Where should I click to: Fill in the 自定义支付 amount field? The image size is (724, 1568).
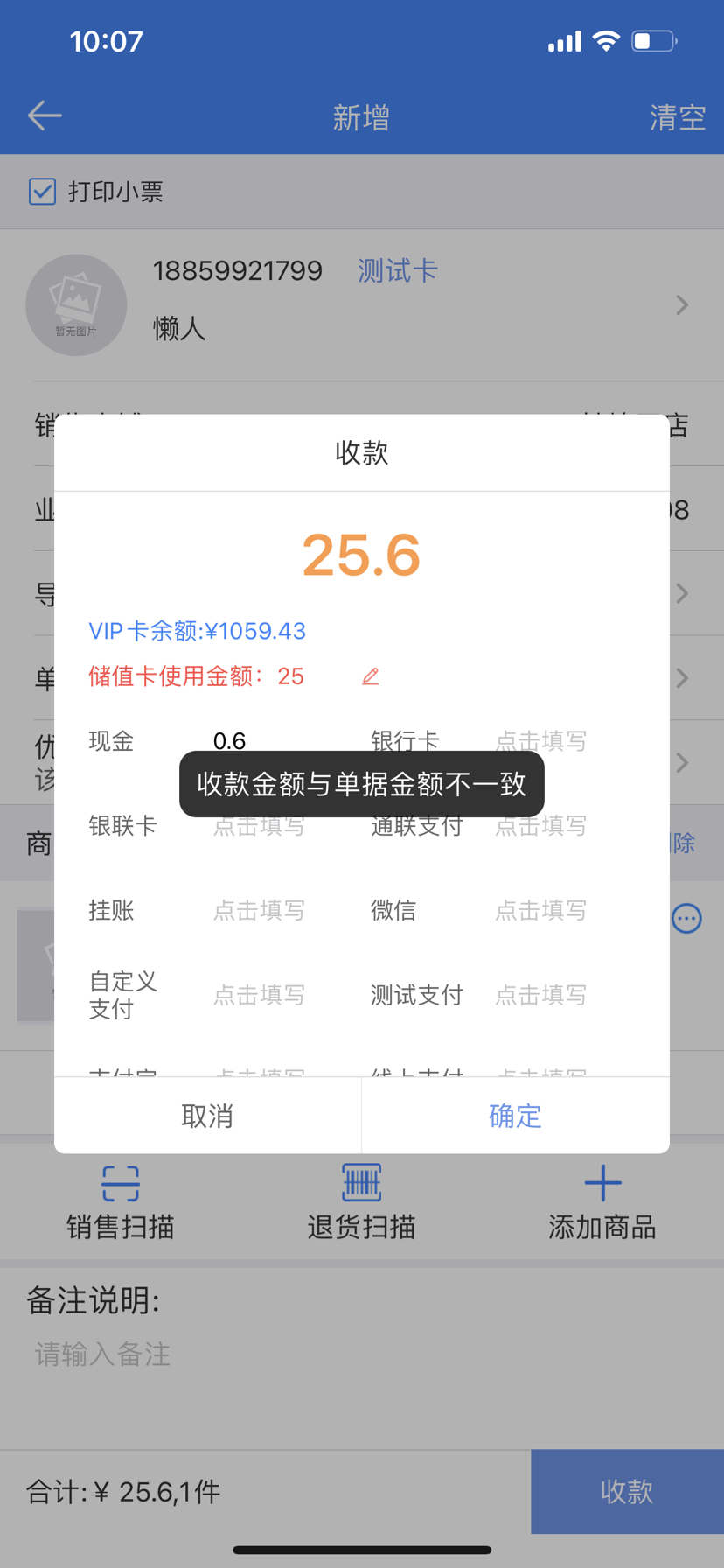(259, 995)
